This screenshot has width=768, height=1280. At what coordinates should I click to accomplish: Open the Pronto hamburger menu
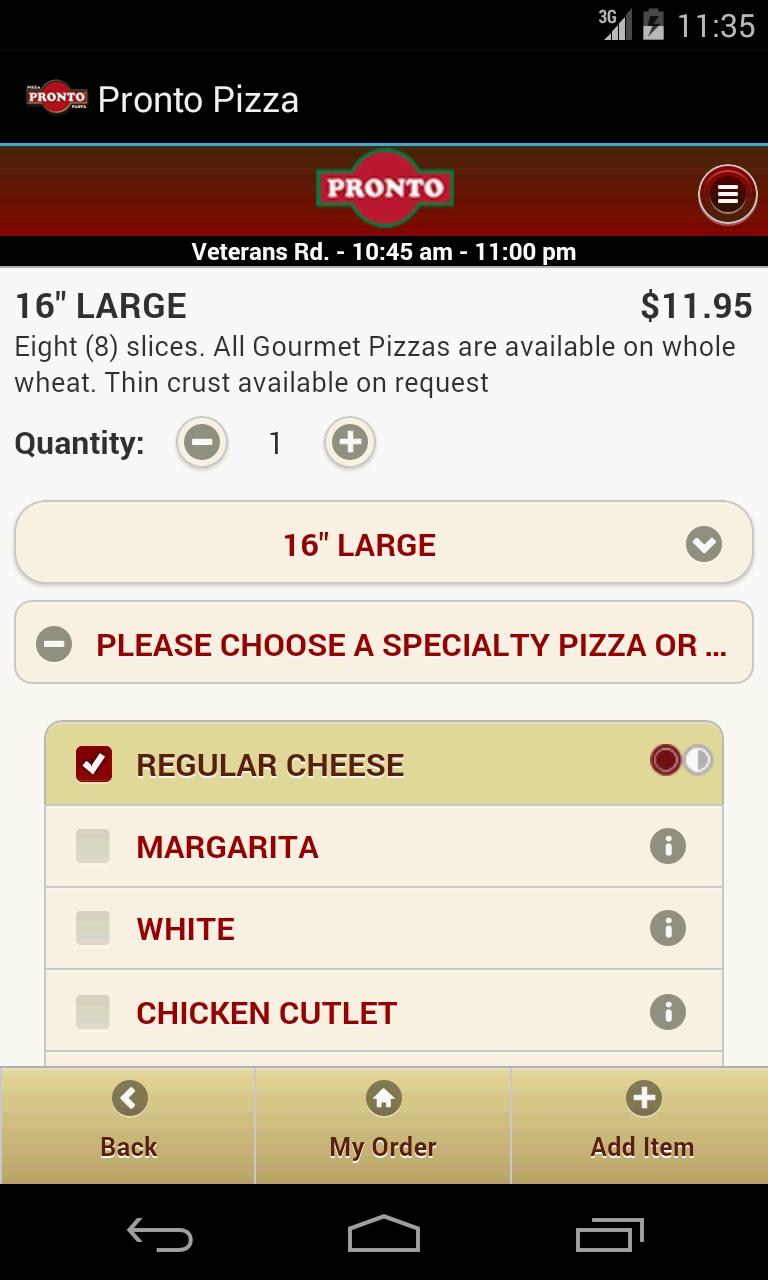727,193
